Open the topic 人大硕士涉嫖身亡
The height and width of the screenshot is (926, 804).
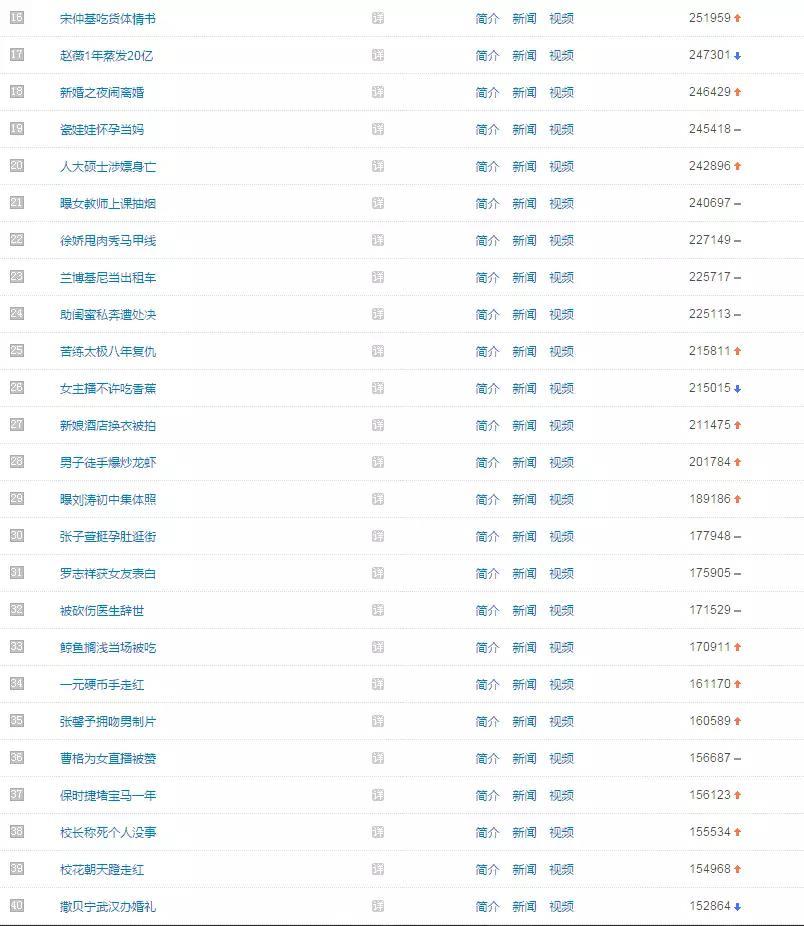[107, 166]
